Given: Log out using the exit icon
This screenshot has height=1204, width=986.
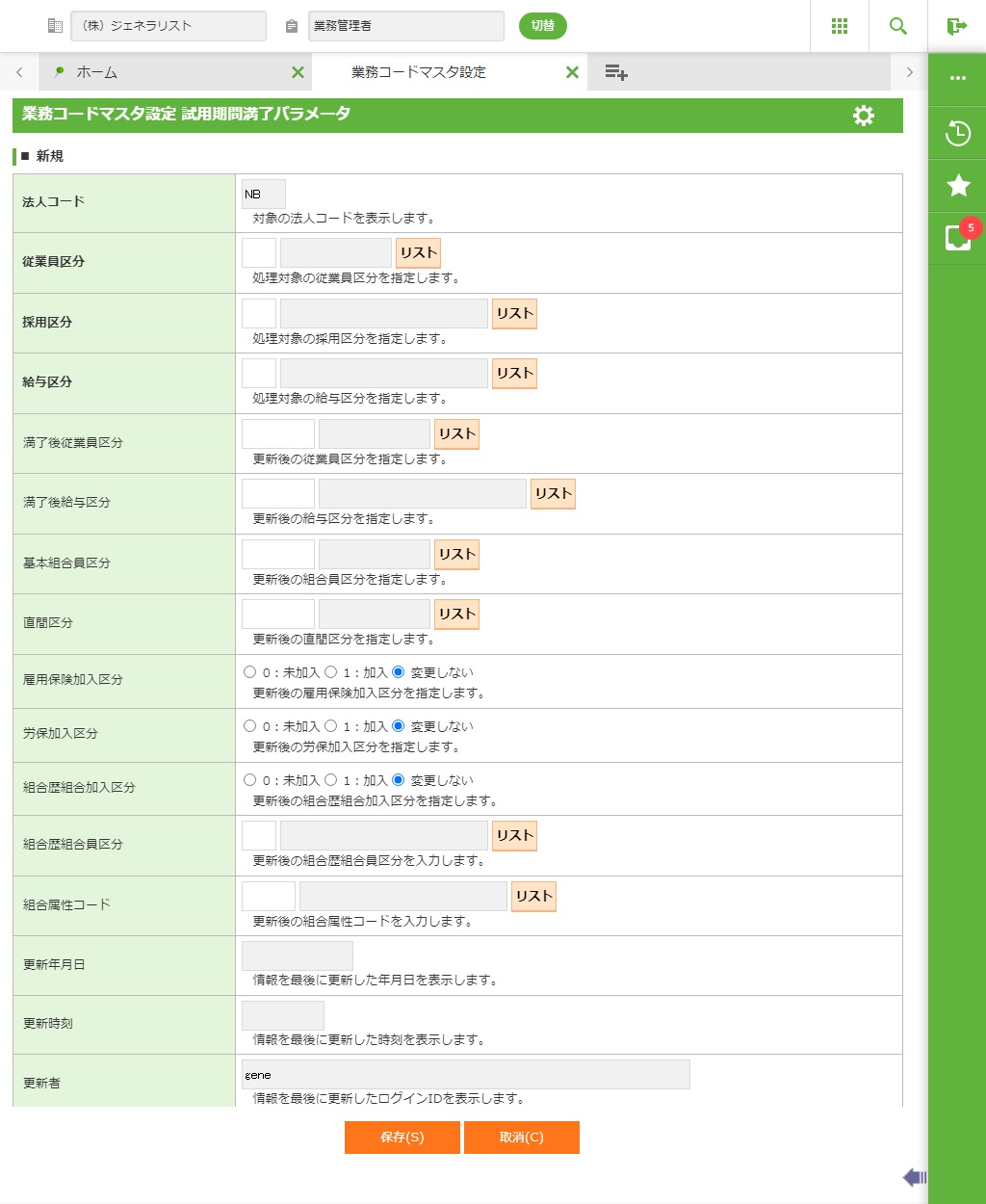Looking at the screenshot, I should pyautogui.click(x=956, y=26).
